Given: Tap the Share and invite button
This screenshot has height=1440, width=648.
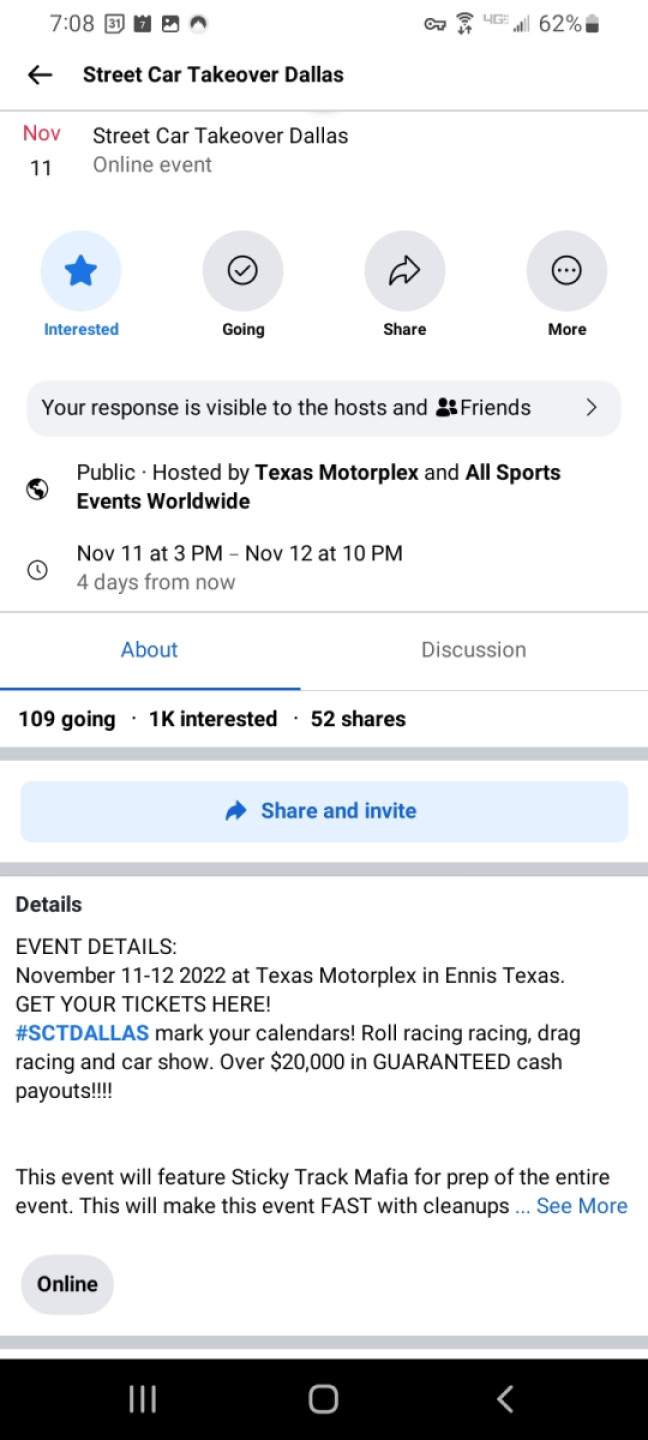Looking at the screenshot, I should [x=324, y=811].
